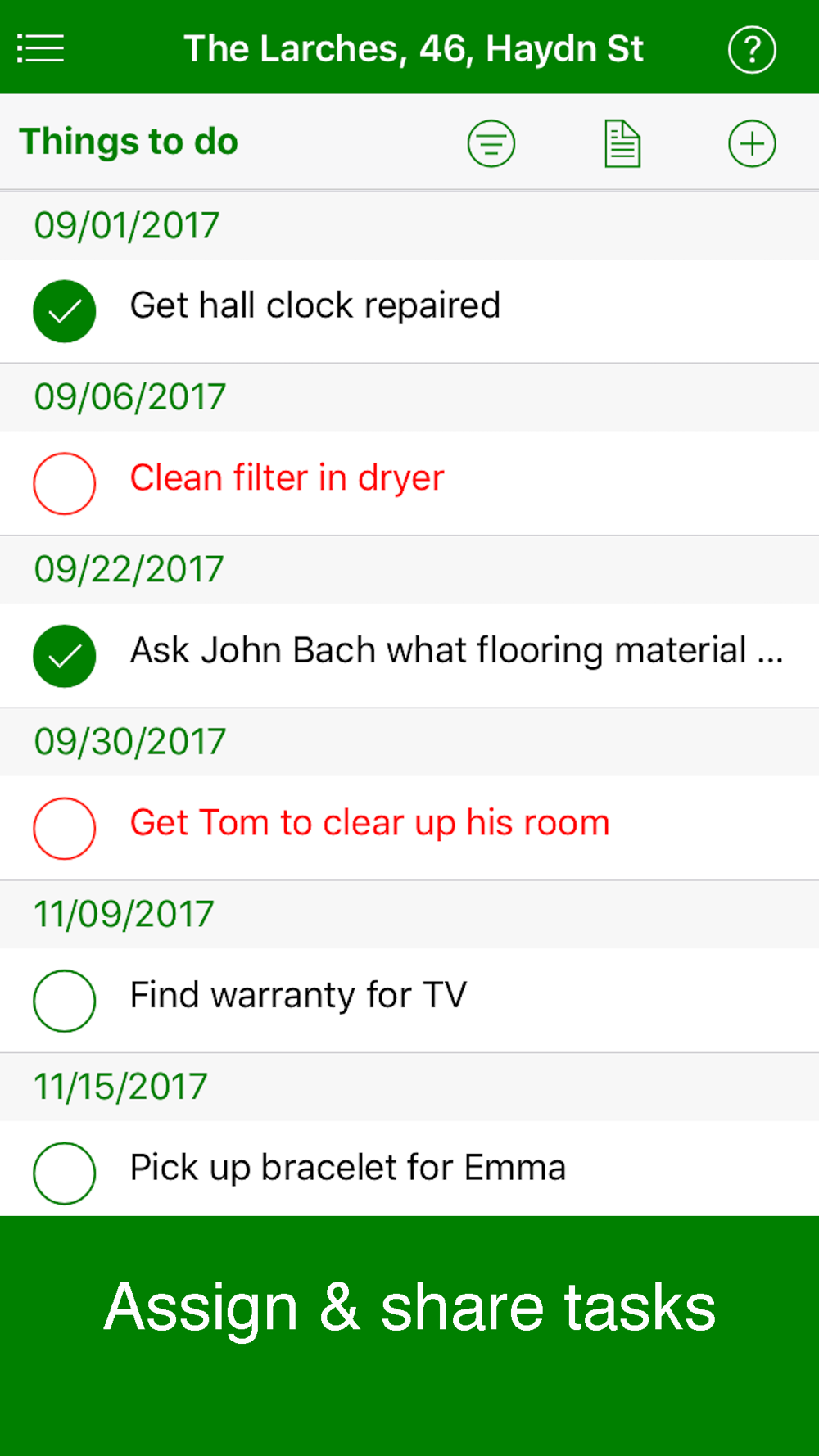Check Pick up bracelet for Emma
This screenshot has width=819, height=1456.
pyautogui.click(x=65, y=1173)
